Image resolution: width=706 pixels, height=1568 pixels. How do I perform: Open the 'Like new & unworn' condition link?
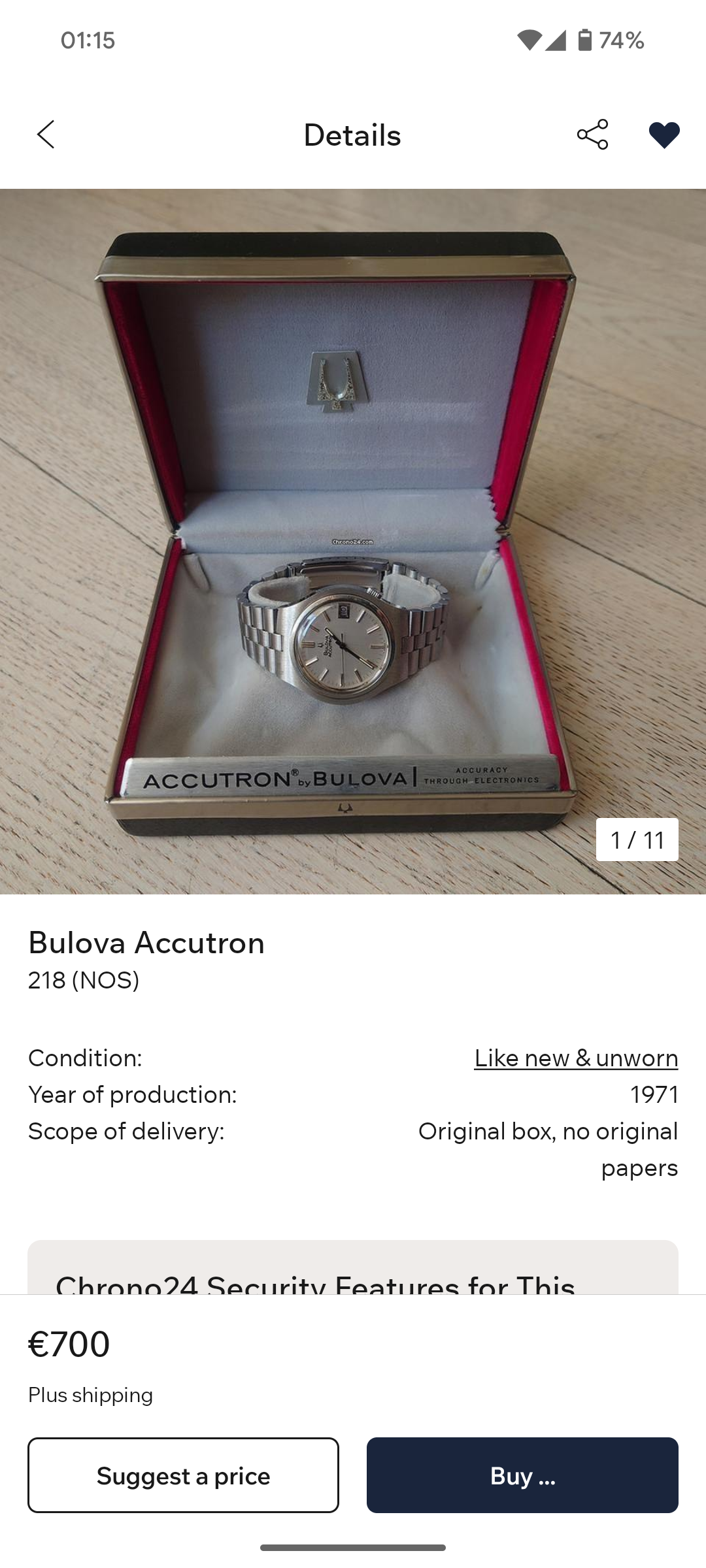[576, 1058]
